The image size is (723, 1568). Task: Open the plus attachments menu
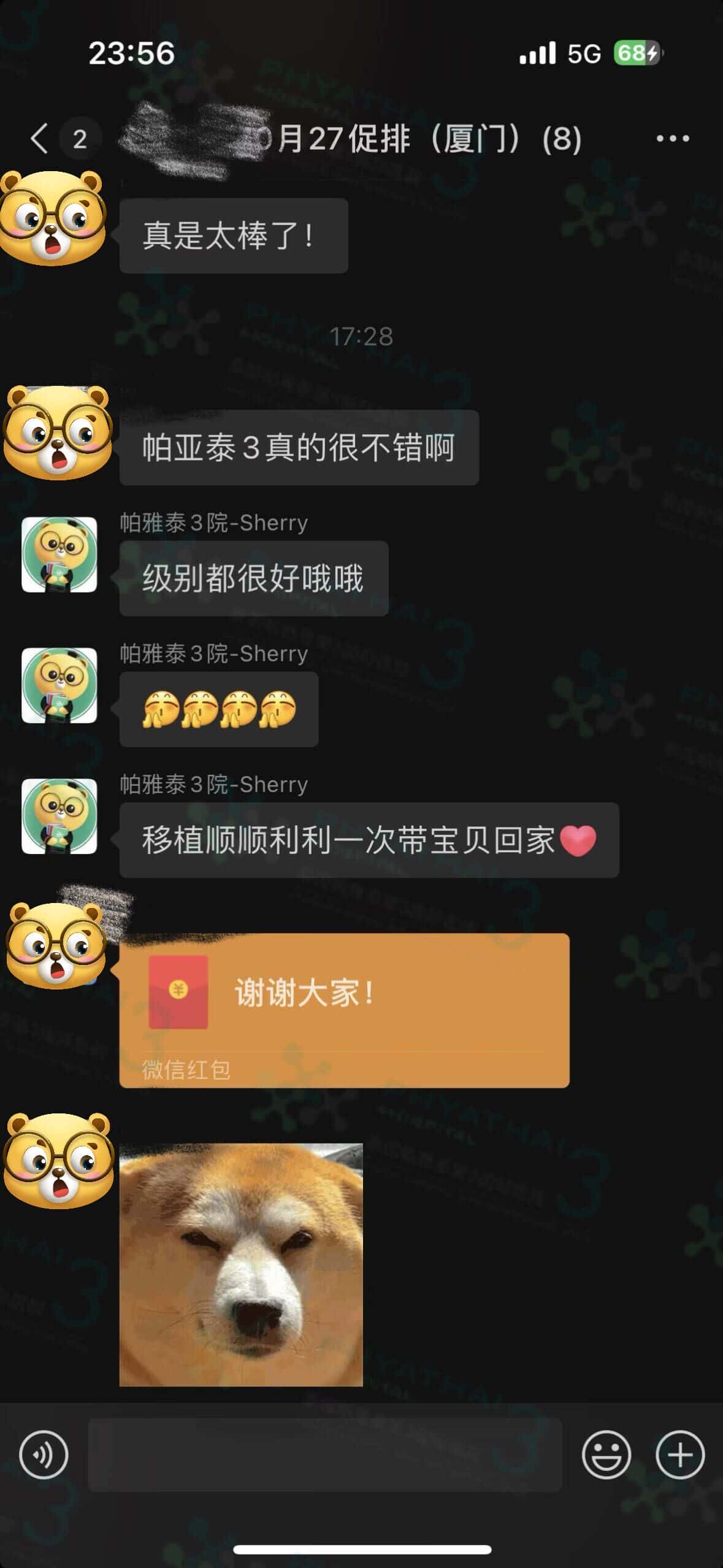coord(680,1455)
